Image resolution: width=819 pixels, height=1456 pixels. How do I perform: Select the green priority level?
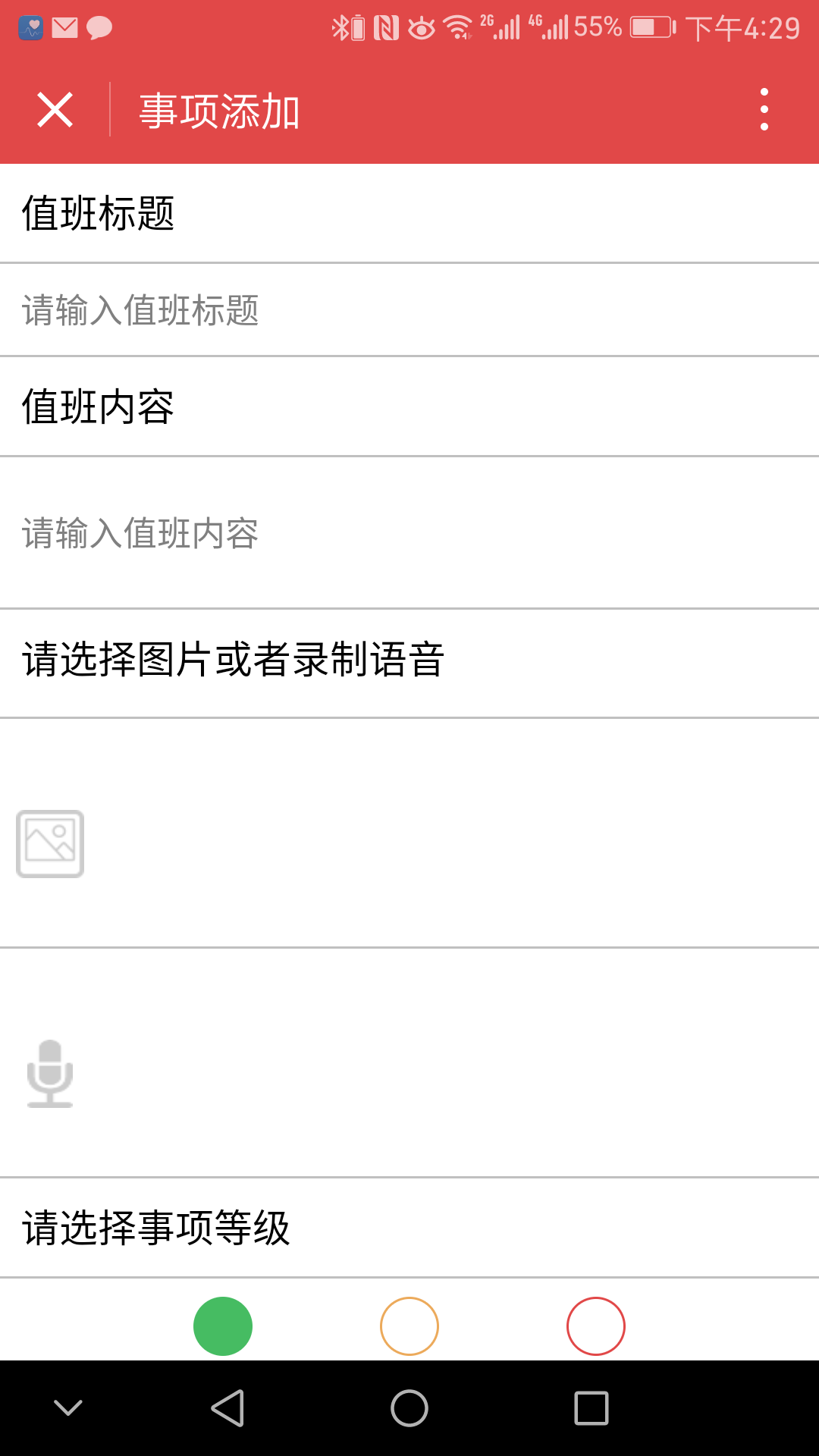click(x=223, y=1326)
